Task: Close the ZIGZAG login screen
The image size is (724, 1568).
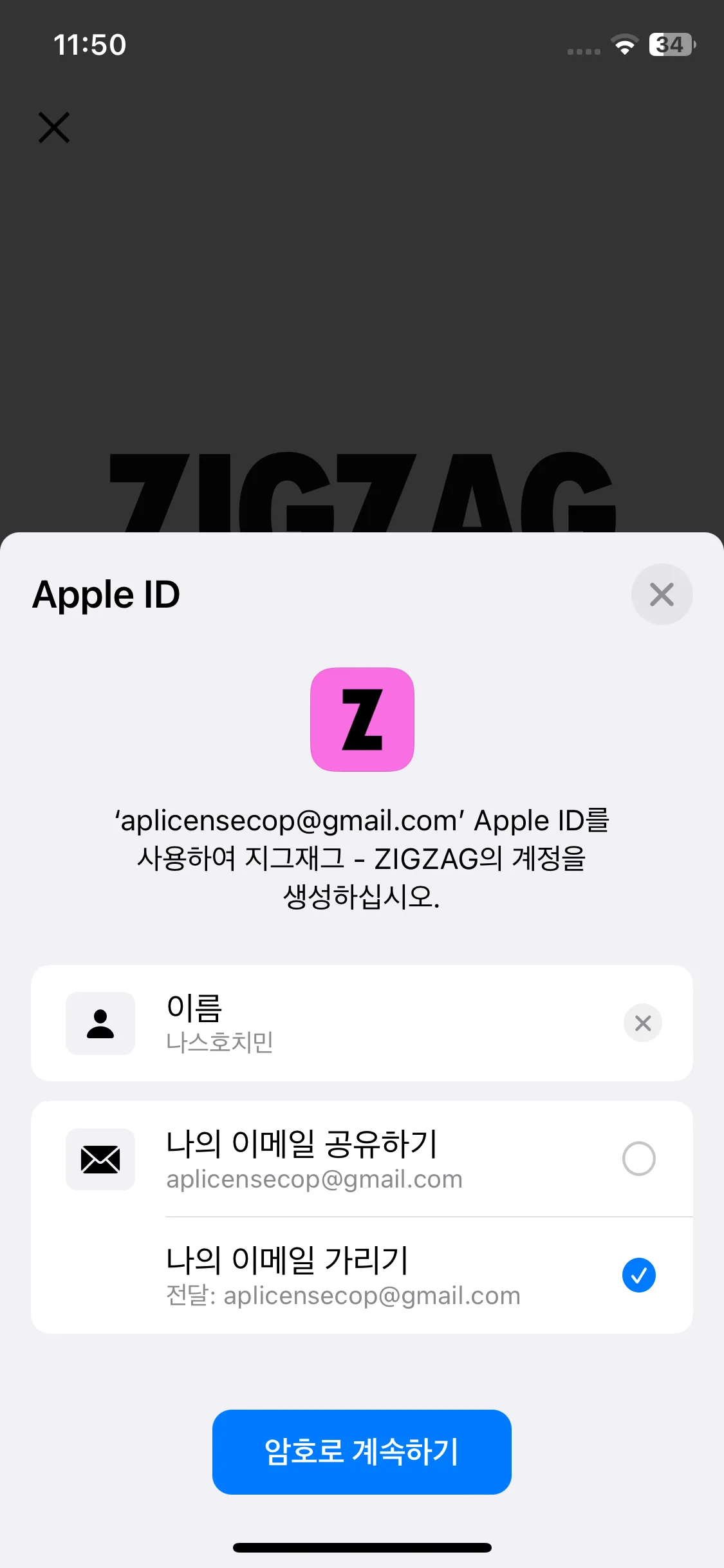Action: 54,127
